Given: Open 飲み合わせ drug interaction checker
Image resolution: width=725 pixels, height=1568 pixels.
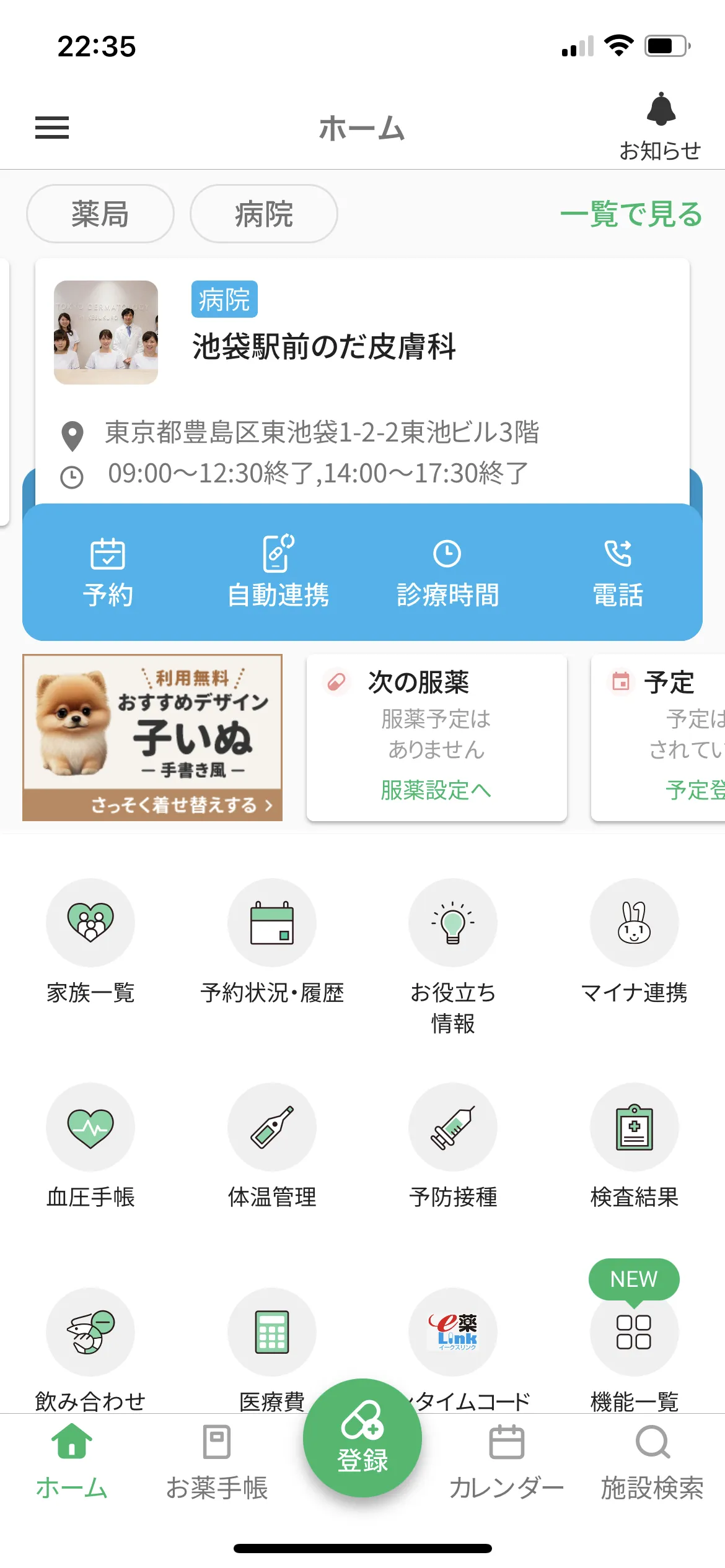Looking at the screenshot, I should [x=90, y=1331].
